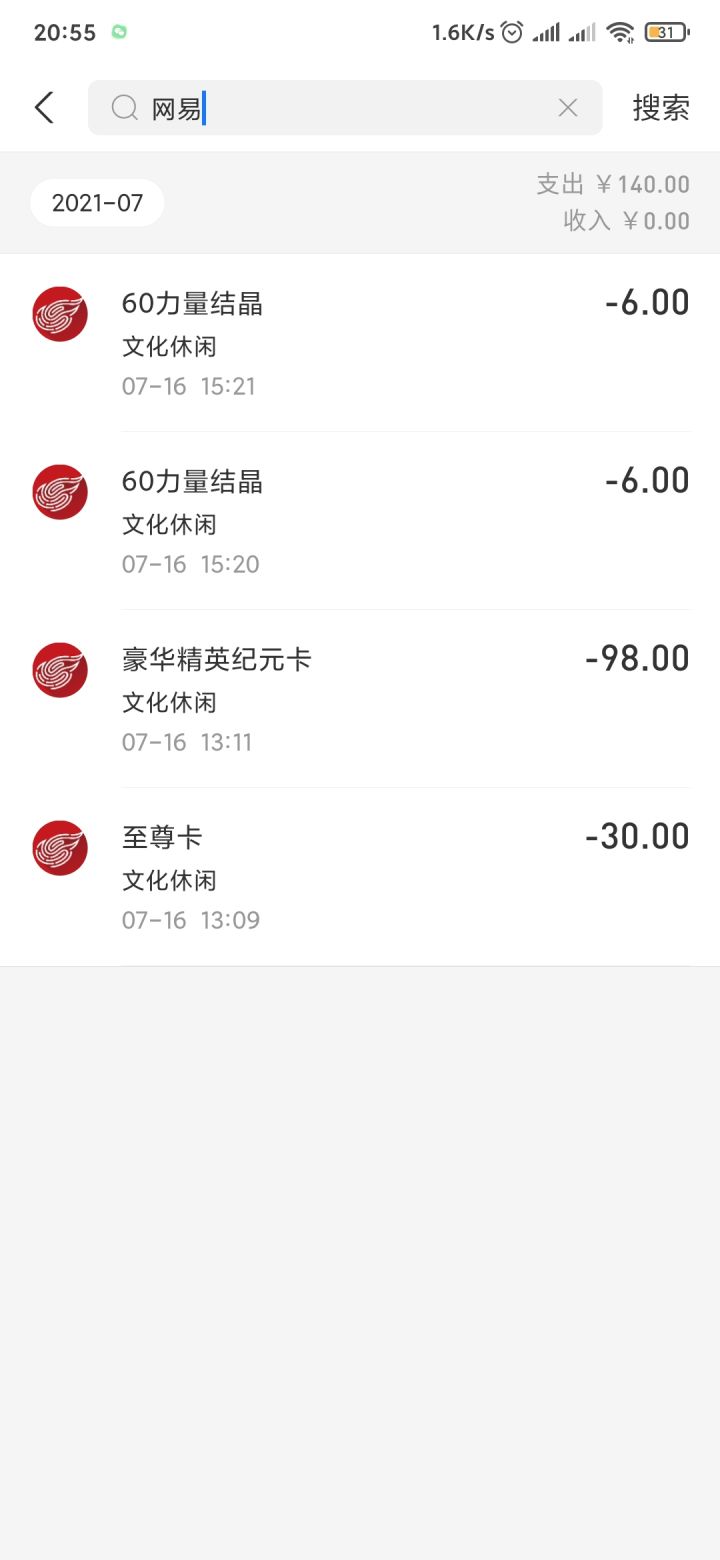Tap the search field containing 网易
Image resolution: width=720 pixels, height=1560 pixels.
click(x=340, y=108)
